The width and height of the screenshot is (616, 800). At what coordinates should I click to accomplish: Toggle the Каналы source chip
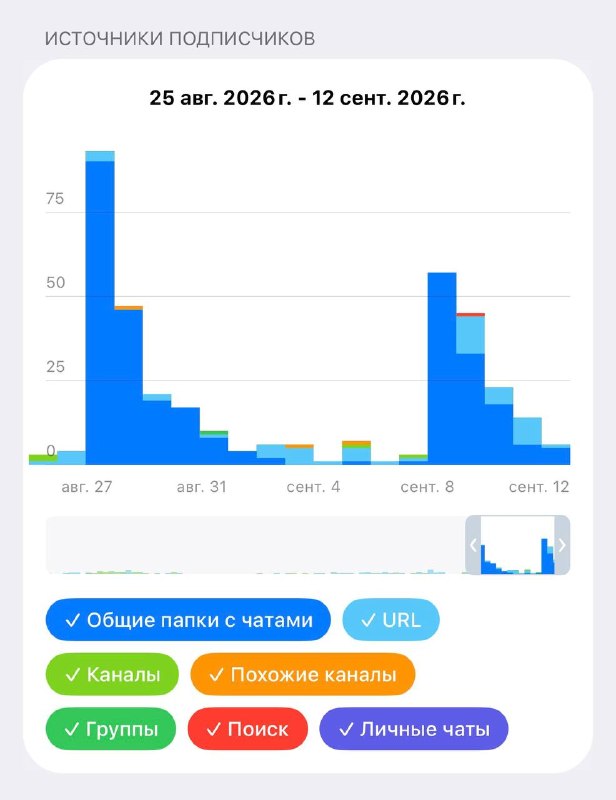[x=112, y=674]
